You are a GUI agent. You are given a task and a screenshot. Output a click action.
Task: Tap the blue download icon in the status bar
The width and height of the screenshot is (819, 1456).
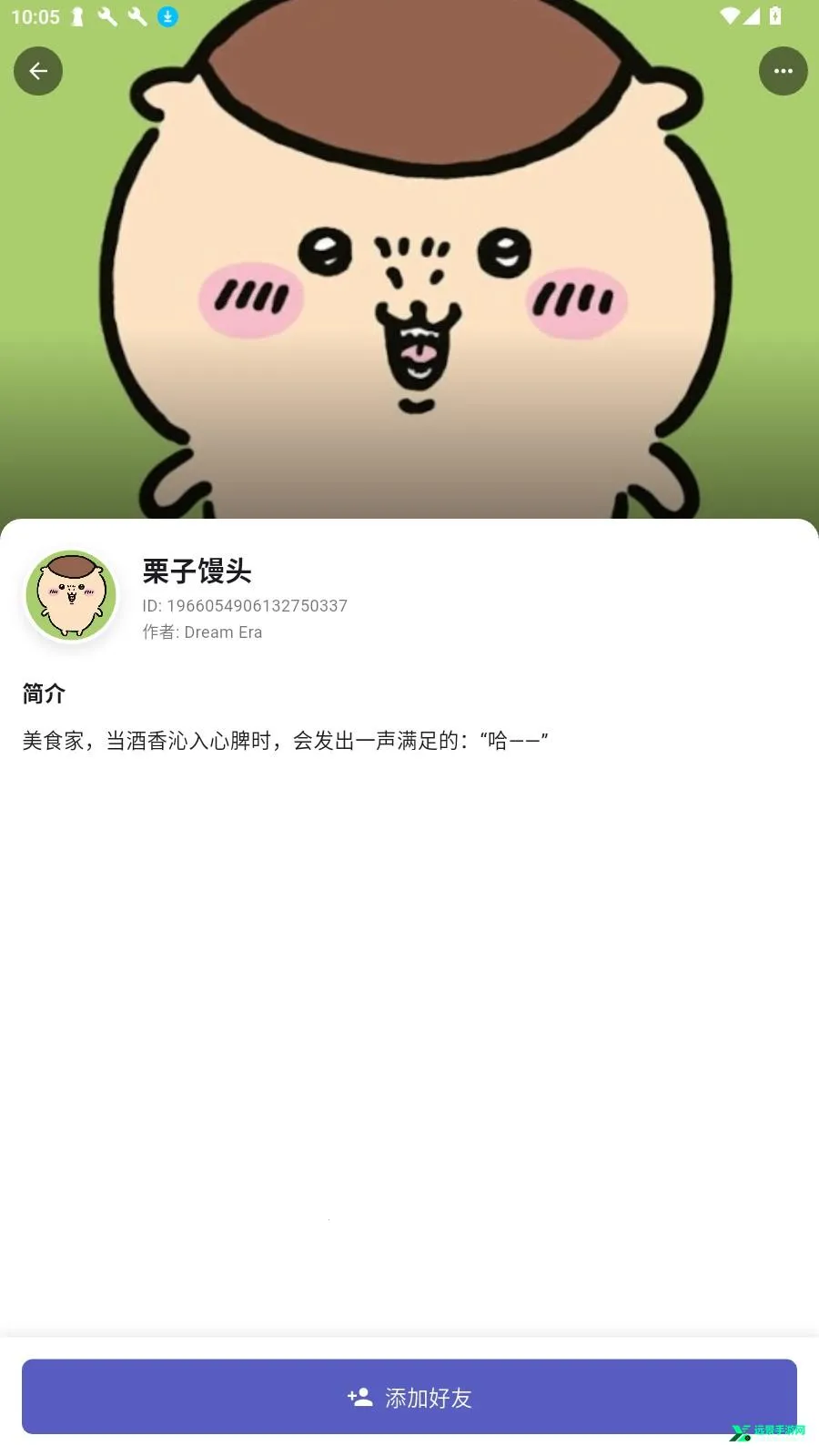pos(167,16)
